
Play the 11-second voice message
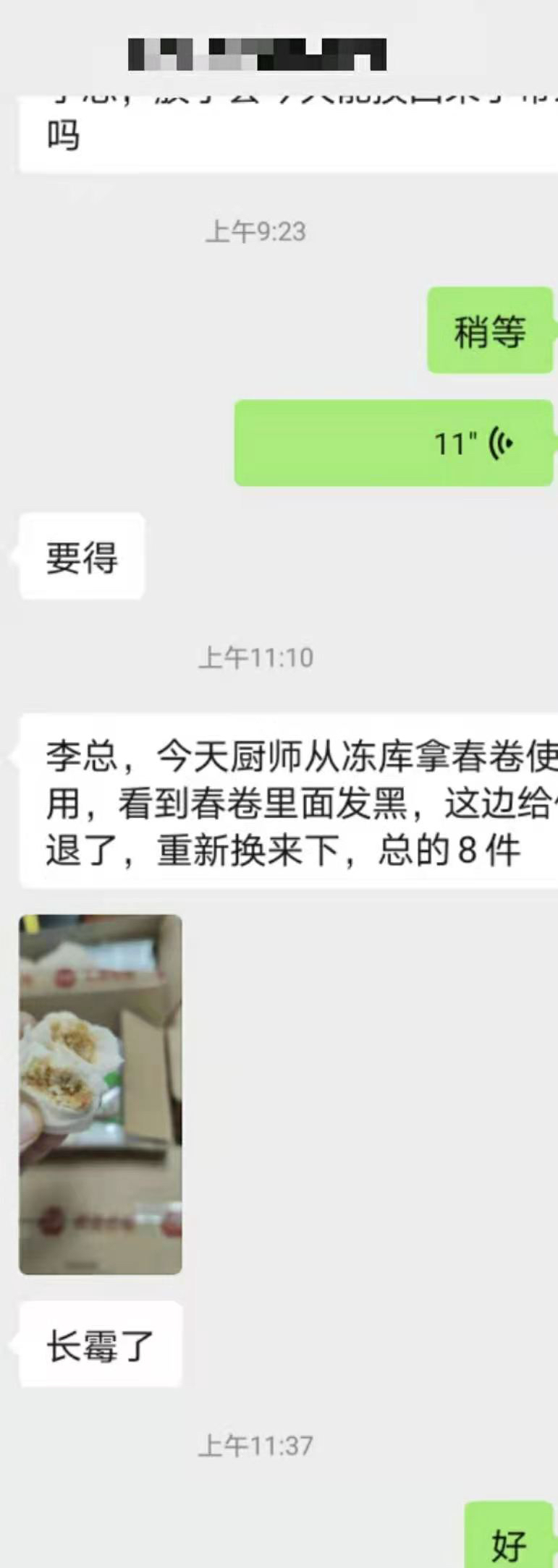394,443
